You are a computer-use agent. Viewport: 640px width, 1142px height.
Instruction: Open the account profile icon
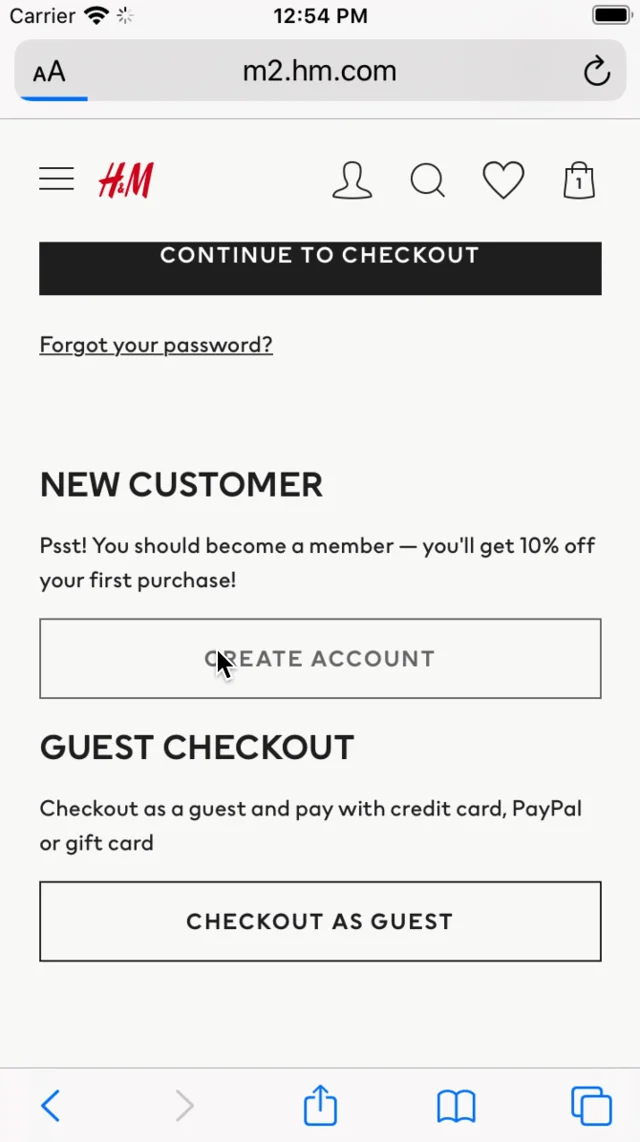[x=352, y=181]
